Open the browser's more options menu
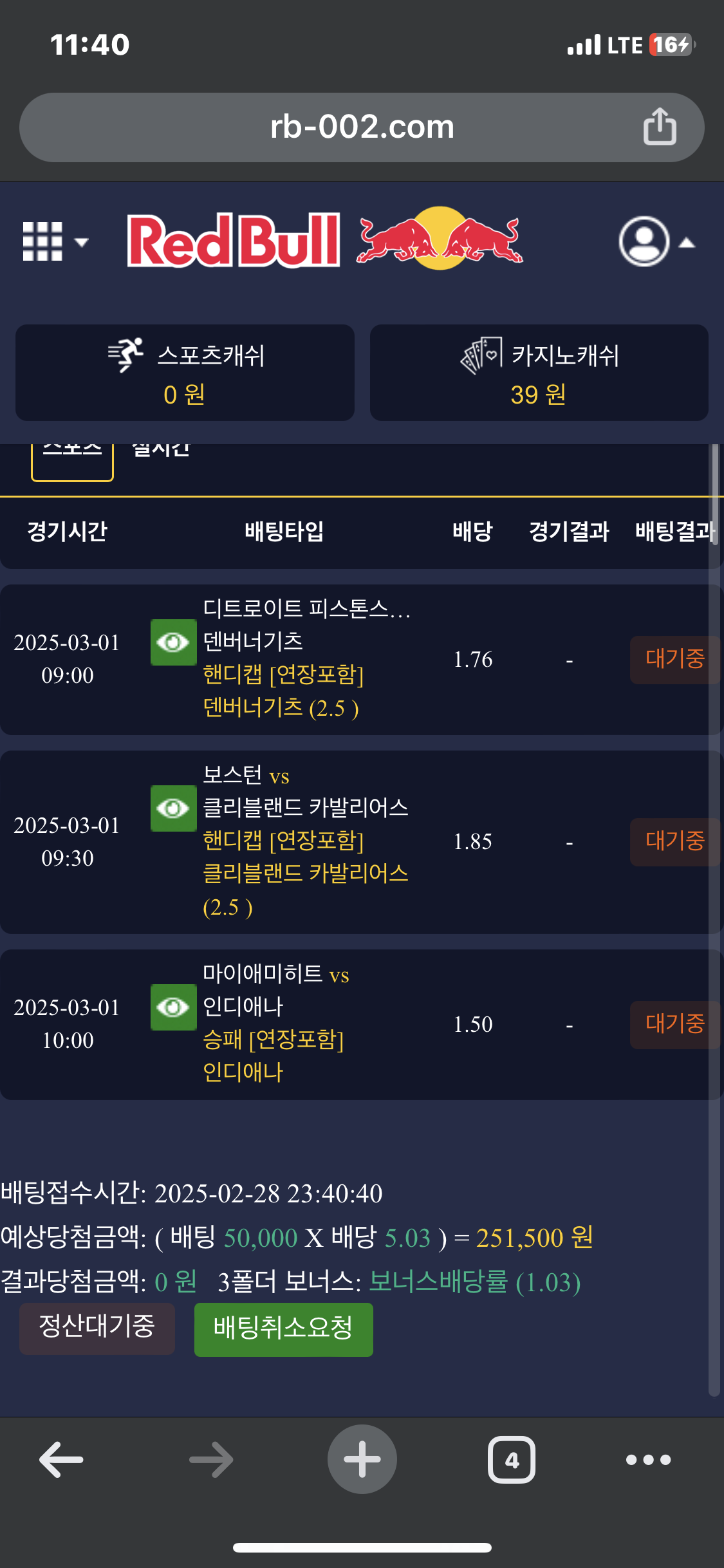 pyautogui.click(x=648, y=1459)
